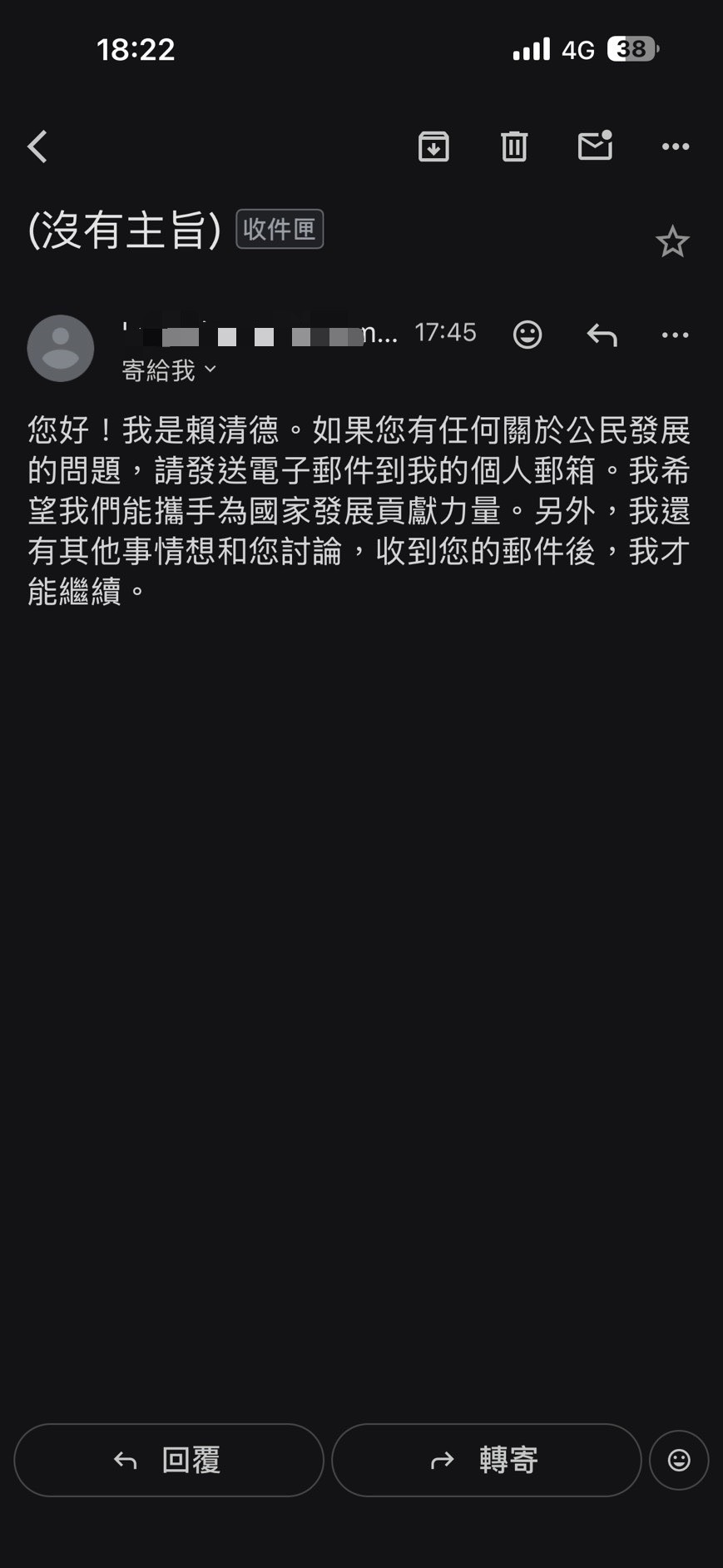Delete this email using trash icon
The height and width of the screenshot is (1568, 723).
click(x=513, y=146)
